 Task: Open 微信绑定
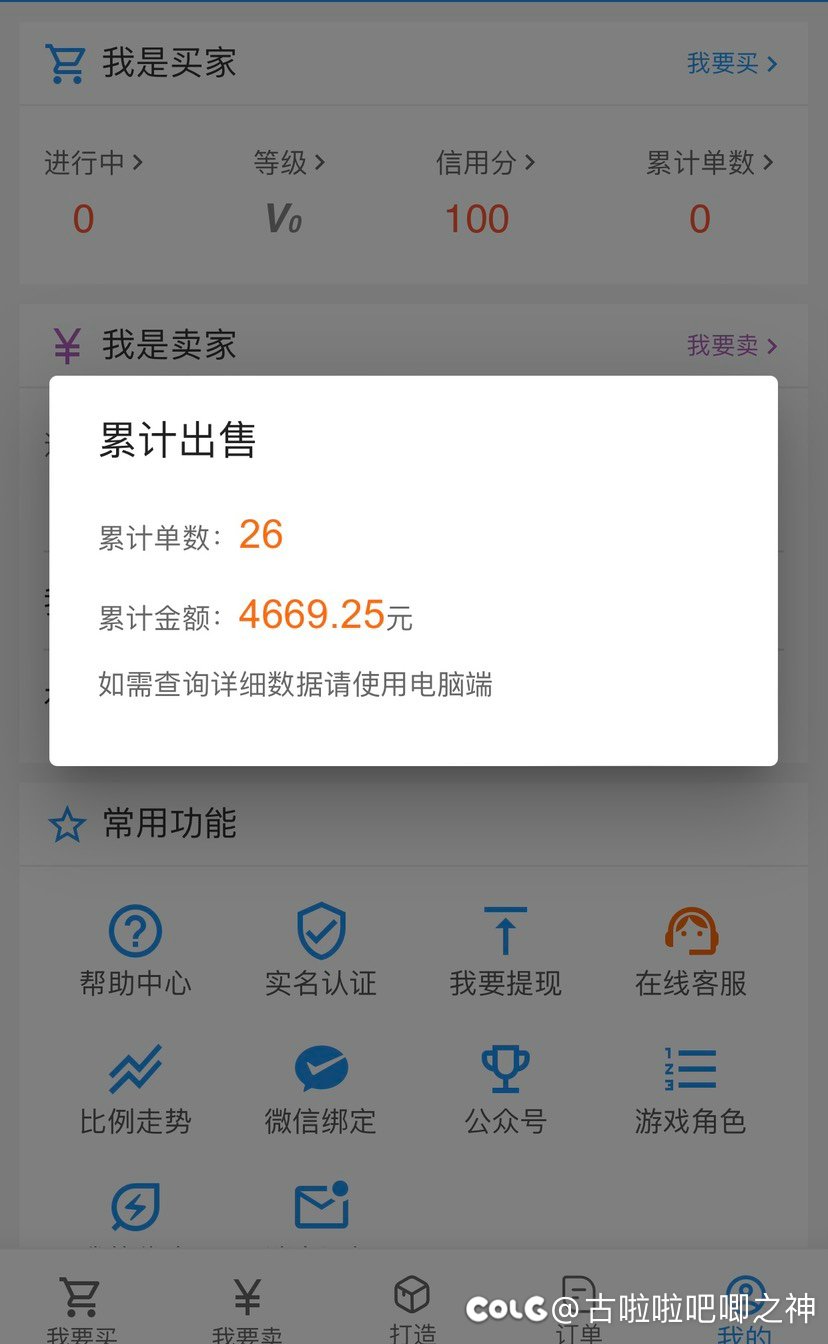pos(321,1089)
